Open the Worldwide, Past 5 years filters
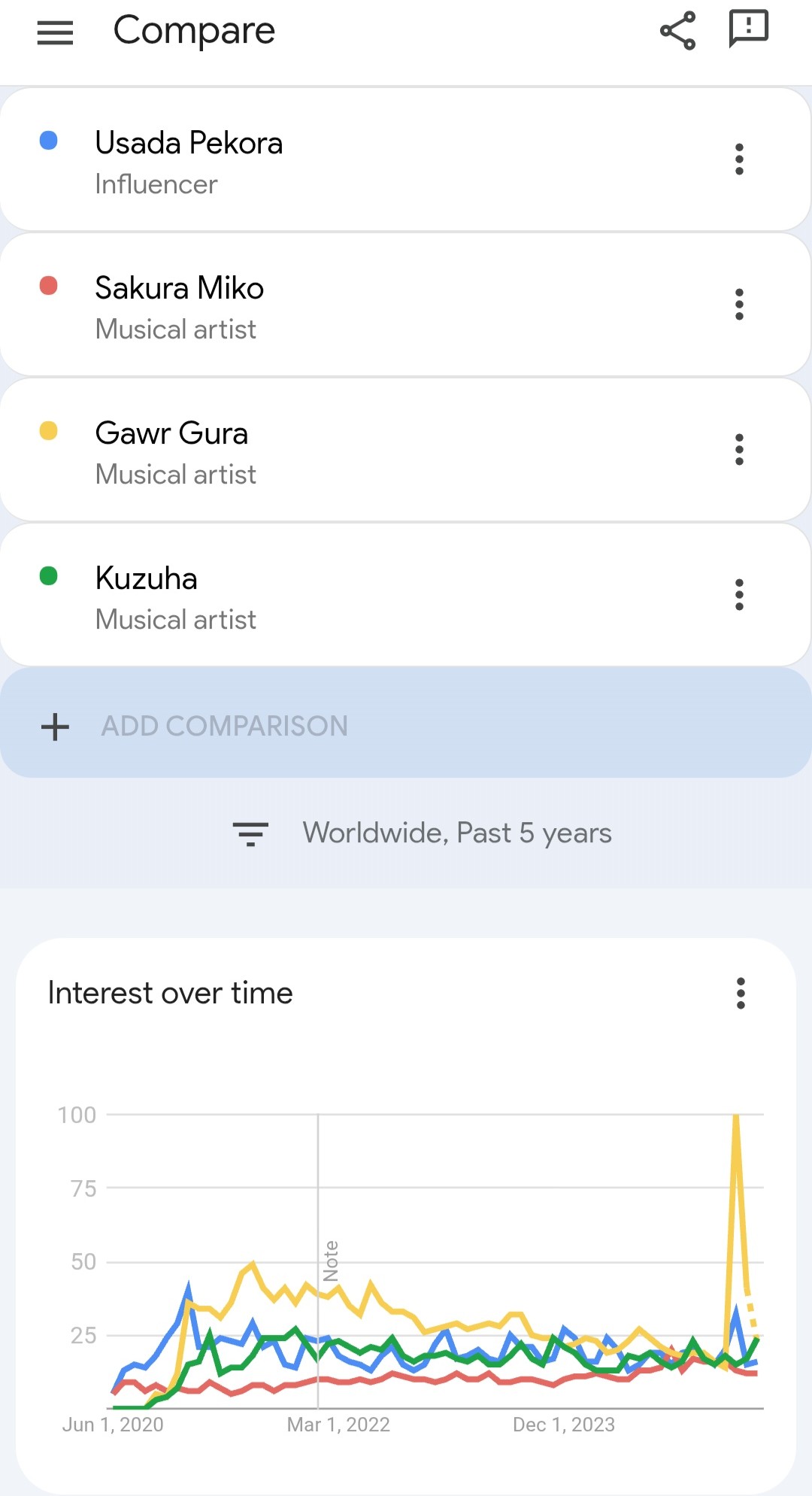Image resolution: width=812 pixels, height=1496 pixels. [x=421, y=833]
